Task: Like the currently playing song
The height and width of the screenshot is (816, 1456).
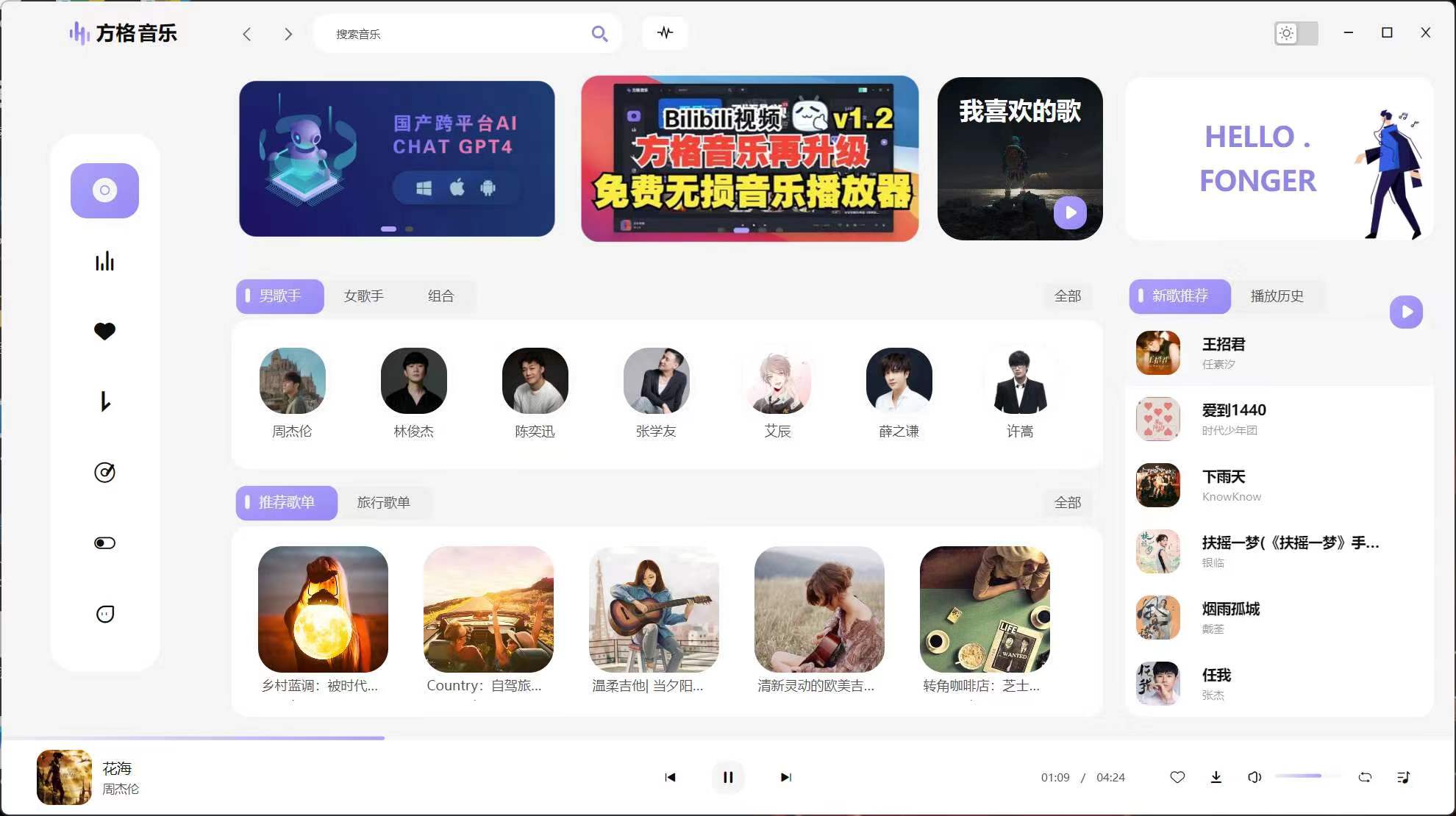Action: click(1177, 777)
